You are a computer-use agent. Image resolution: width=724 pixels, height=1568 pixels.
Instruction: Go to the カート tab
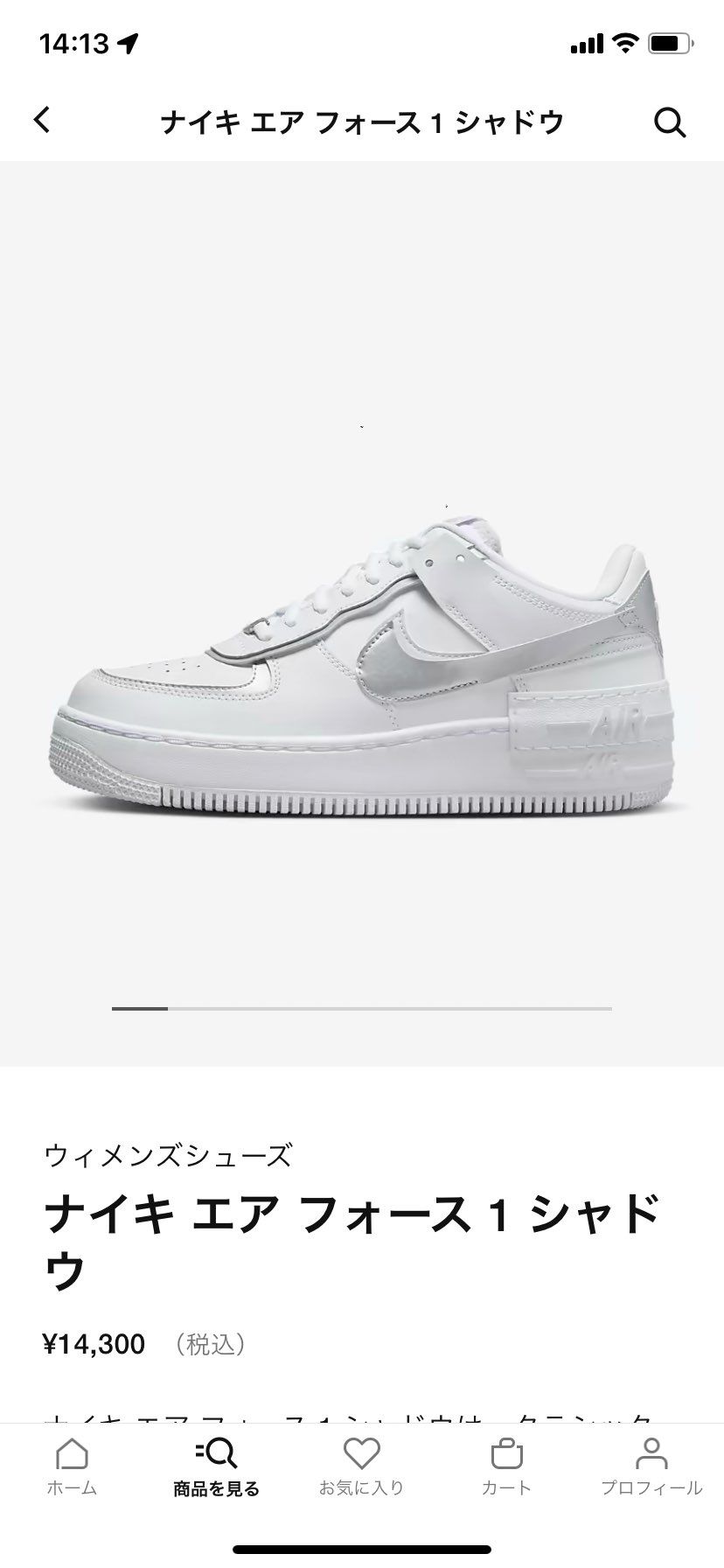point(506,1467)
